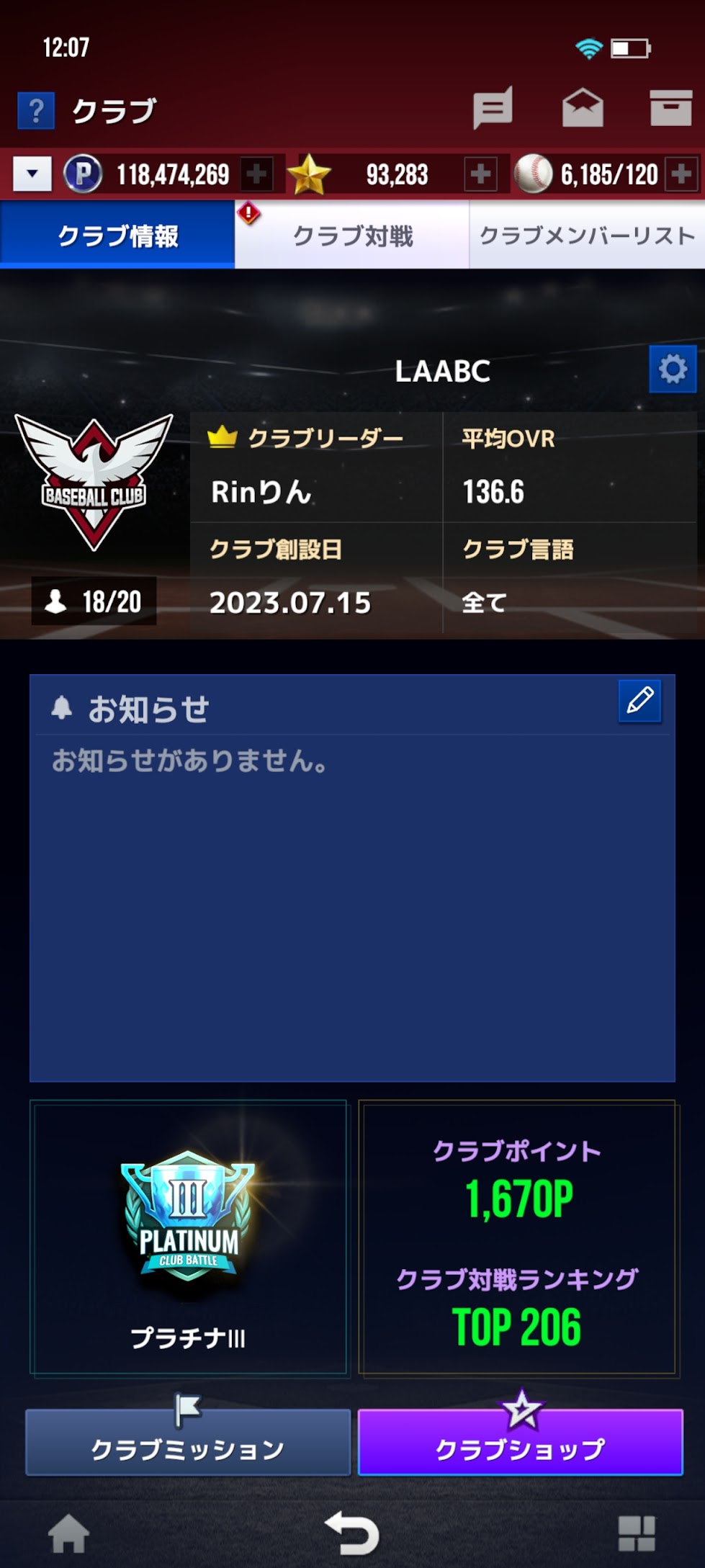This screenshot has width=705, height=1568.
Task: Add more baseballs with plus button
Action: (x=681, y=174)
